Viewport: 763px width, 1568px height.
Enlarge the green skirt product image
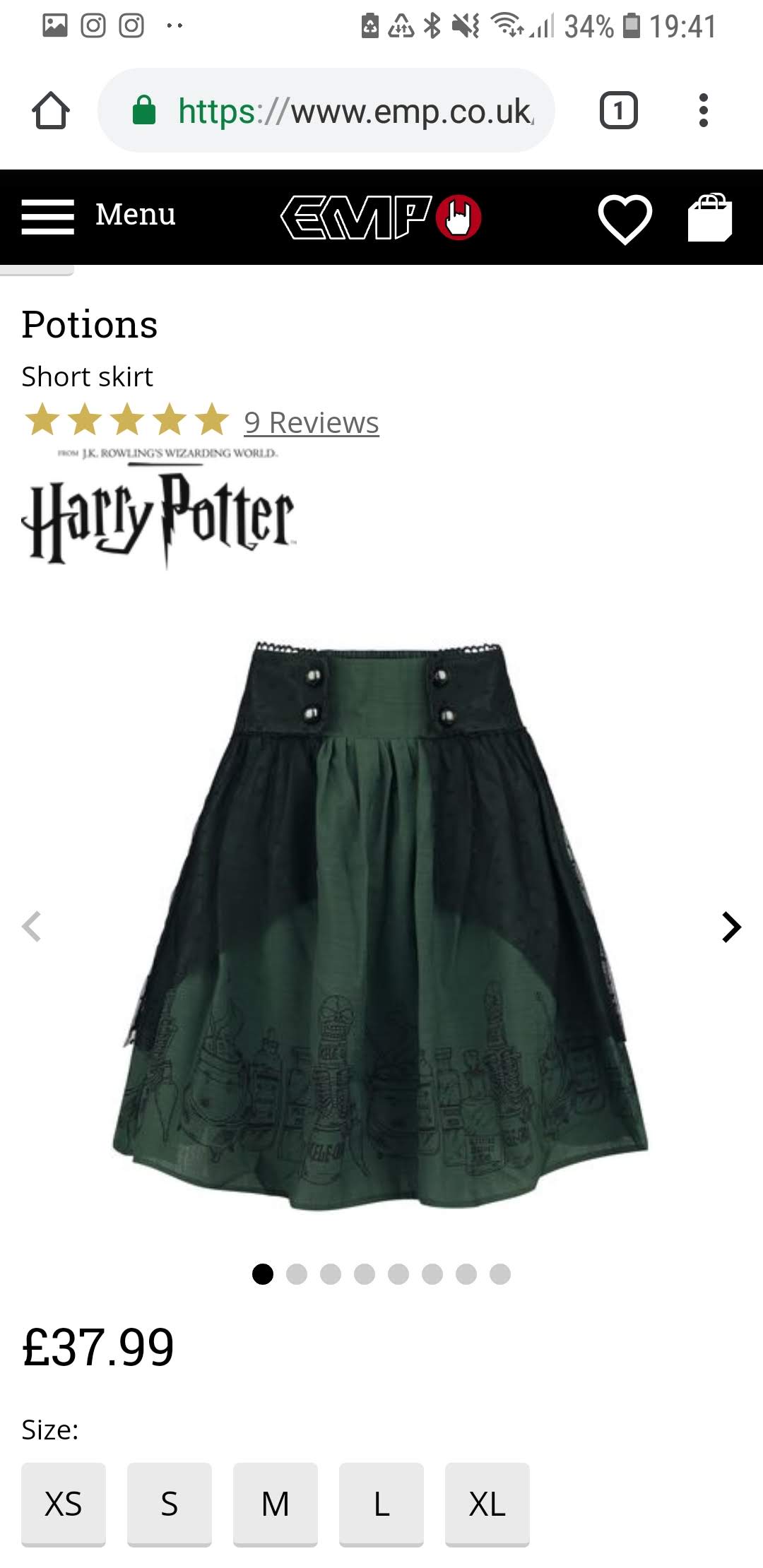click(381, 925)
